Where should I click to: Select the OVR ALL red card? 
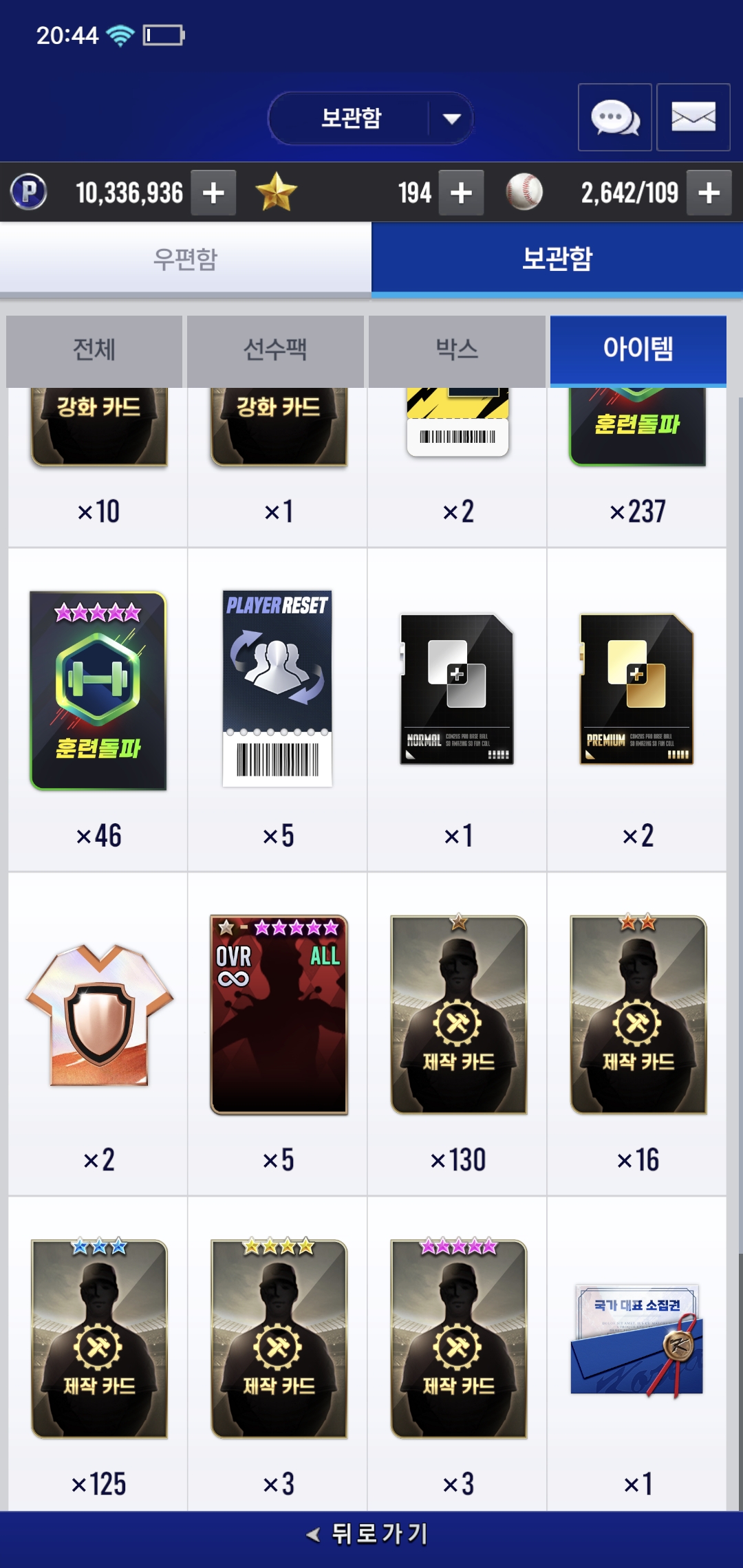pos(279,1015)
